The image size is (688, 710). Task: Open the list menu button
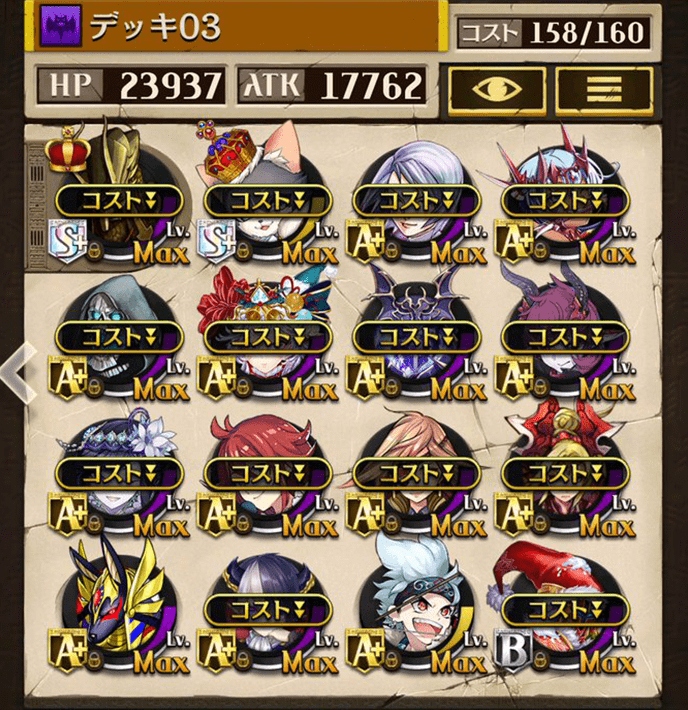(x=603, y=90)
